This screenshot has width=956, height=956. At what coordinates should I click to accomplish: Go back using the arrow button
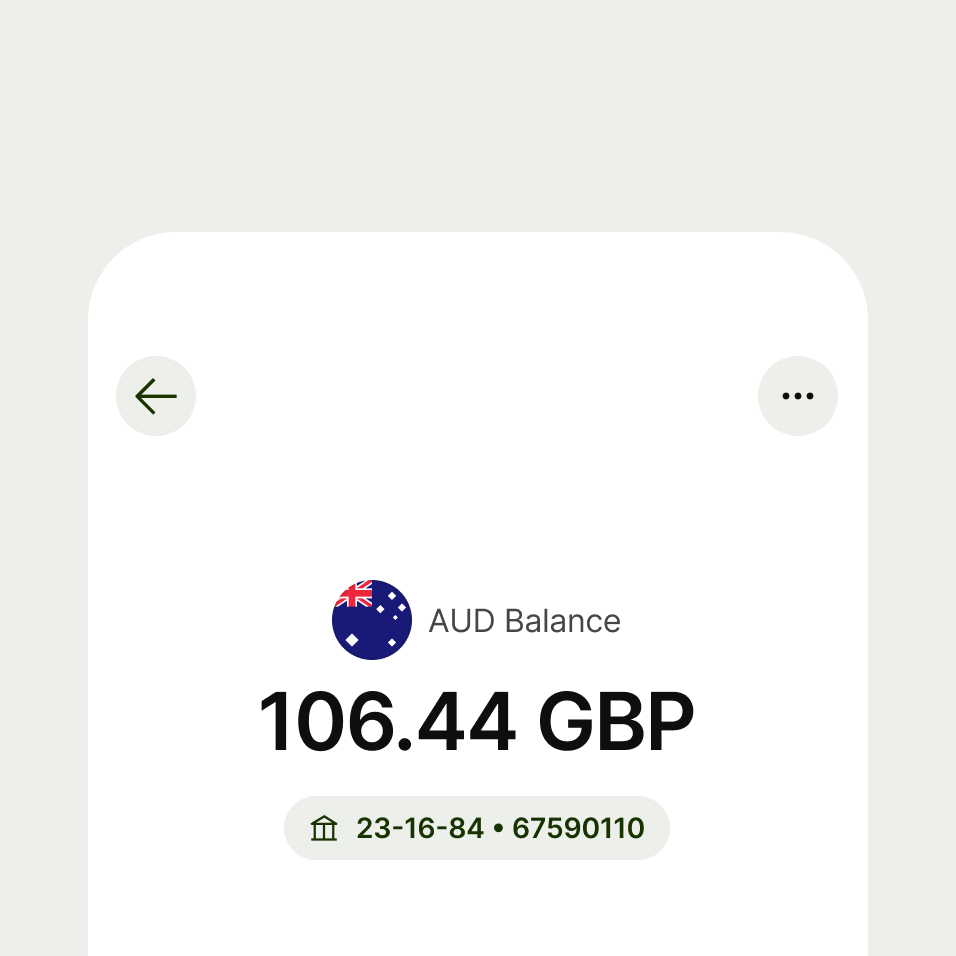click(x=156, y=396)
